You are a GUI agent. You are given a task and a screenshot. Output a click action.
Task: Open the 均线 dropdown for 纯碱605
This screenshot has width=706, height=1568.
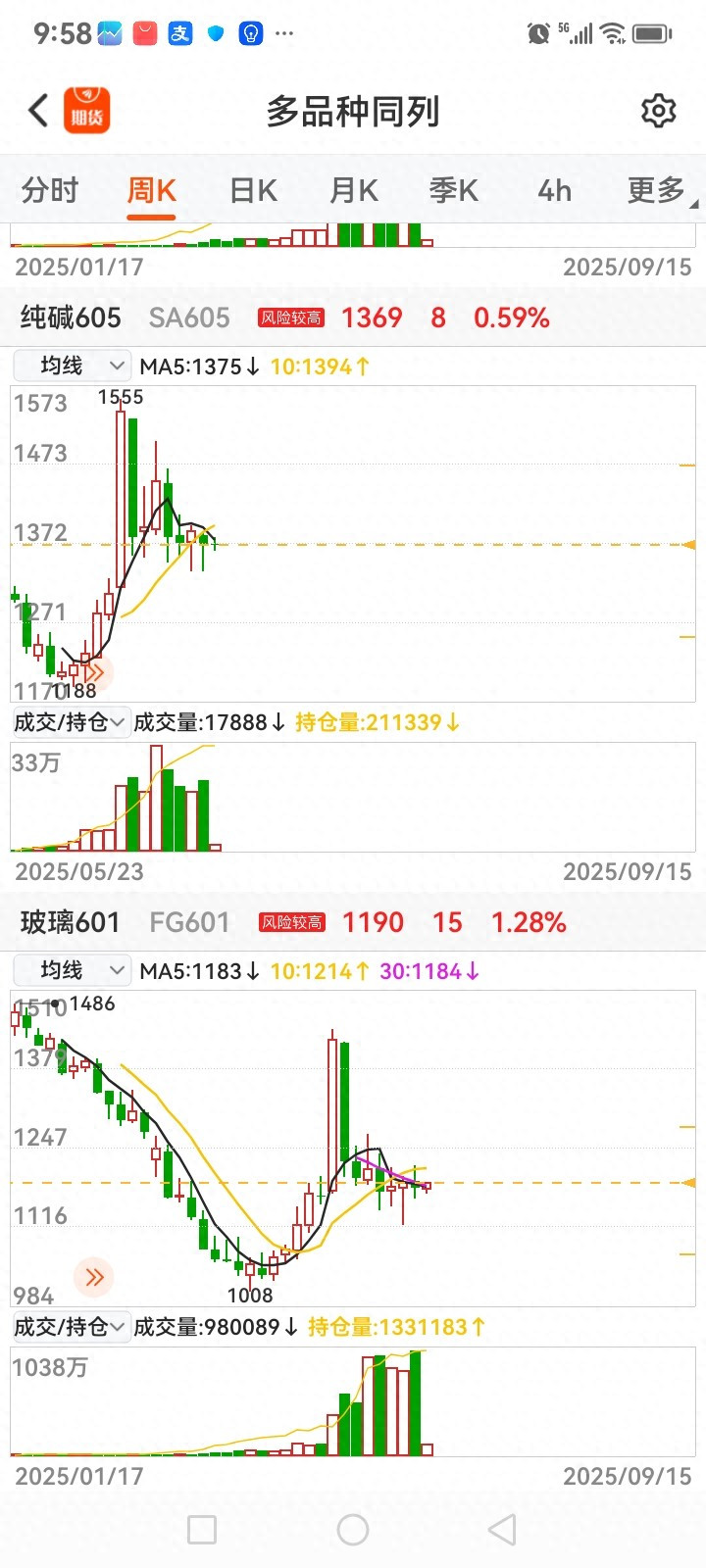(x=72, y=366)
